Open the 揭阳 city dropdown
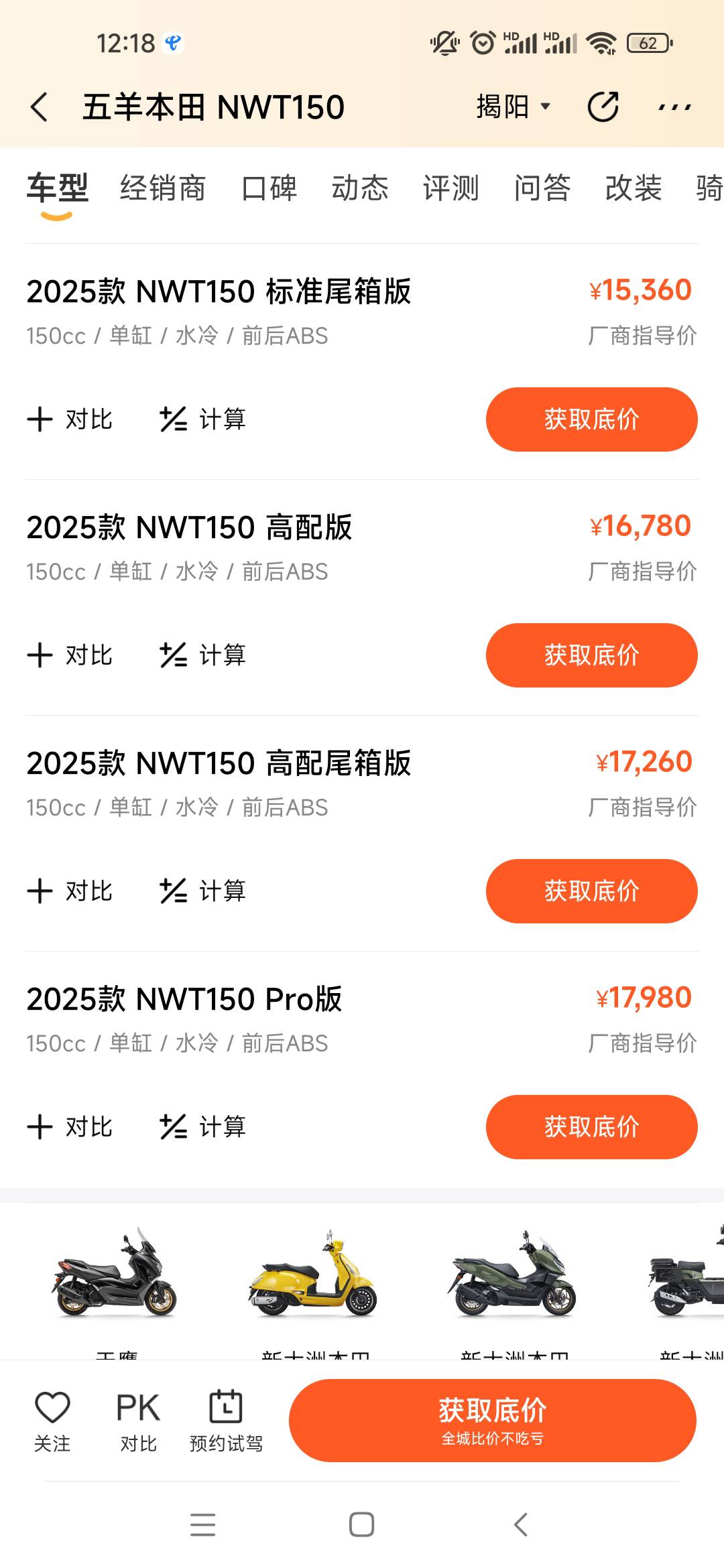Image resolution: width=724 pixels, height=1568 pixels. point(513,107)
